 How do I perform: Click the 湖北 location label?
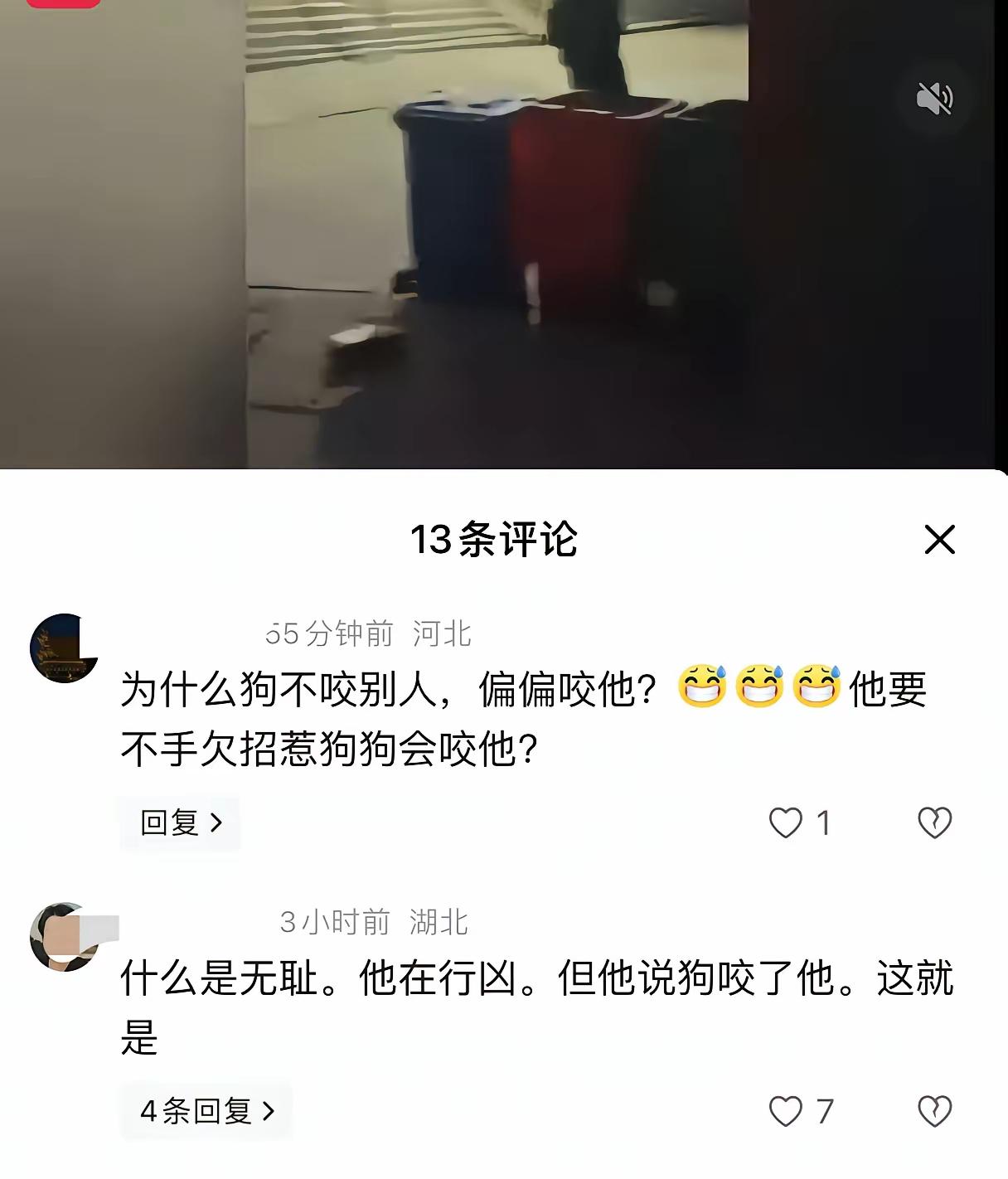pyautogui.click(x=439, y=920)
